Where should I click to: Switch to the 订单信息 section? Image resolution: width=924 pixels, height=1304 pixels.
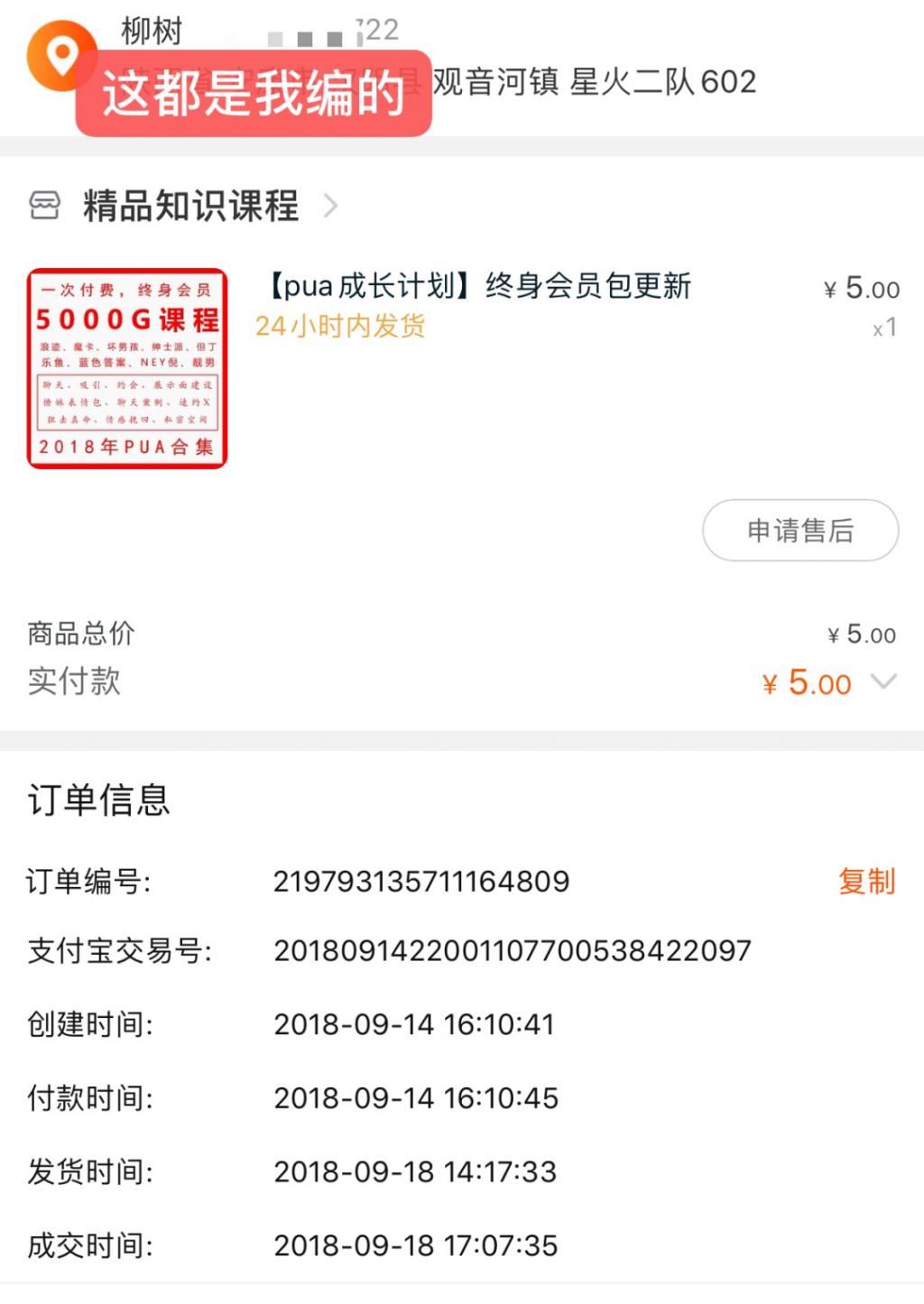coord(99,800)
